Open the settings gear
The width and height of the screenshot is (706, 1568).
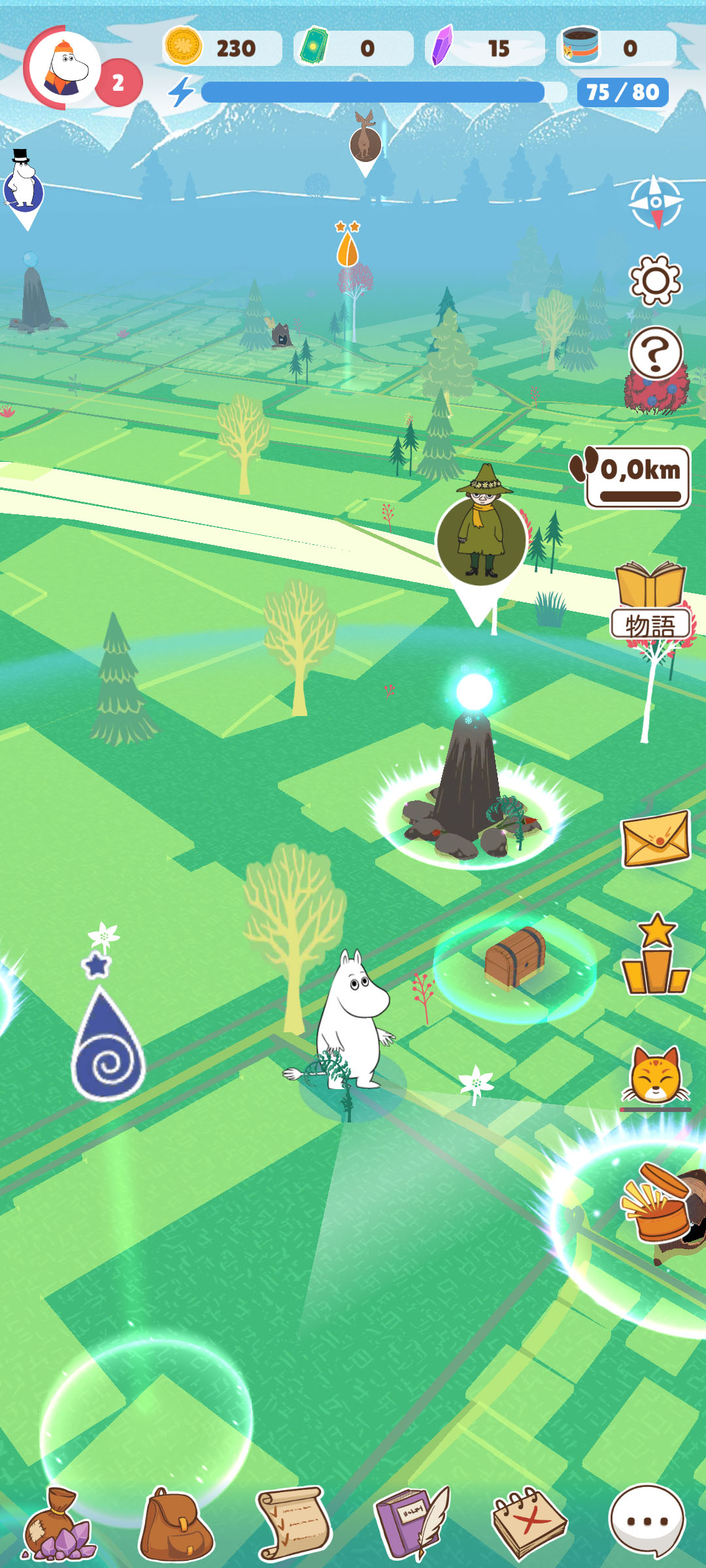(656, 280)
